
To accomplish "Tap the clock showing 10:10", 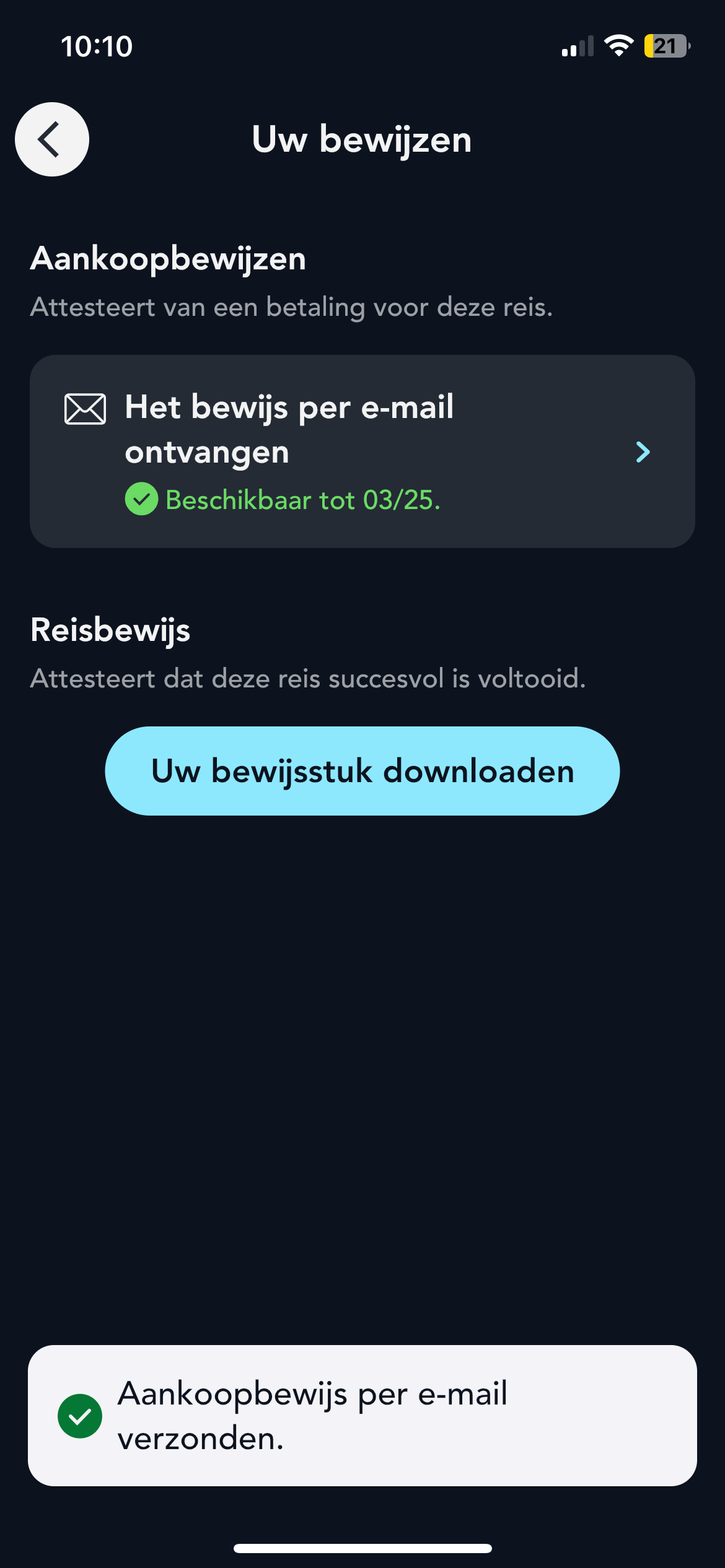I will click(x=97, y=46).
